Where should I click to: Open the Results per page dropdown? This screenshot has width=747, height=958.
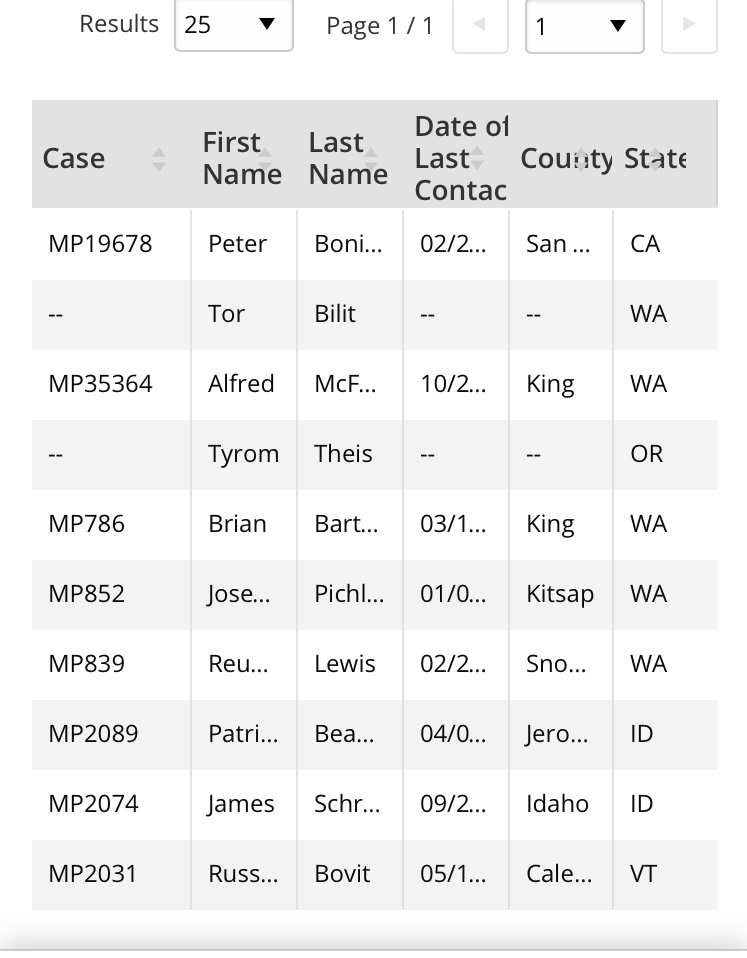point(233,25)
